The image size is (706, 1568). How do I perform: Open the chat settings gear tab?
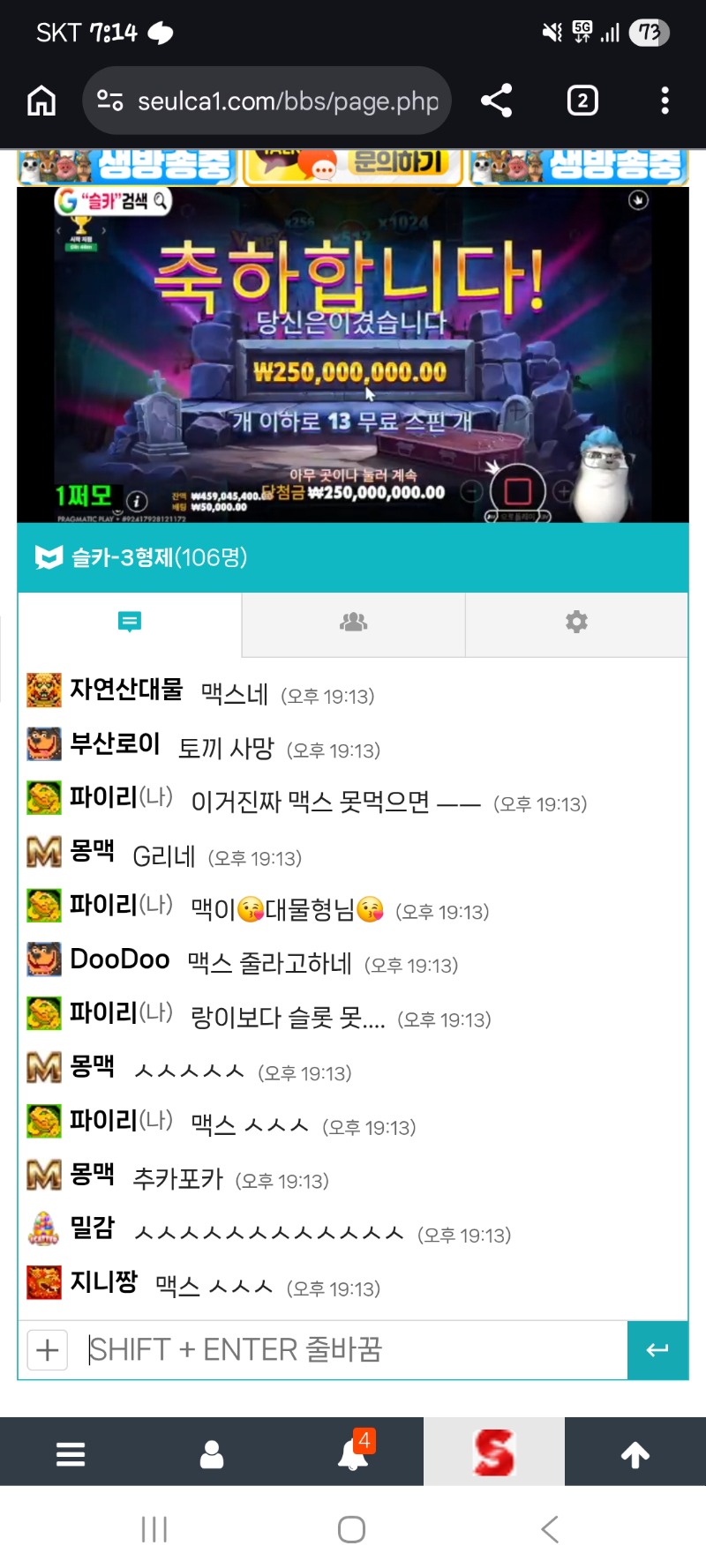tap(576, 623)
